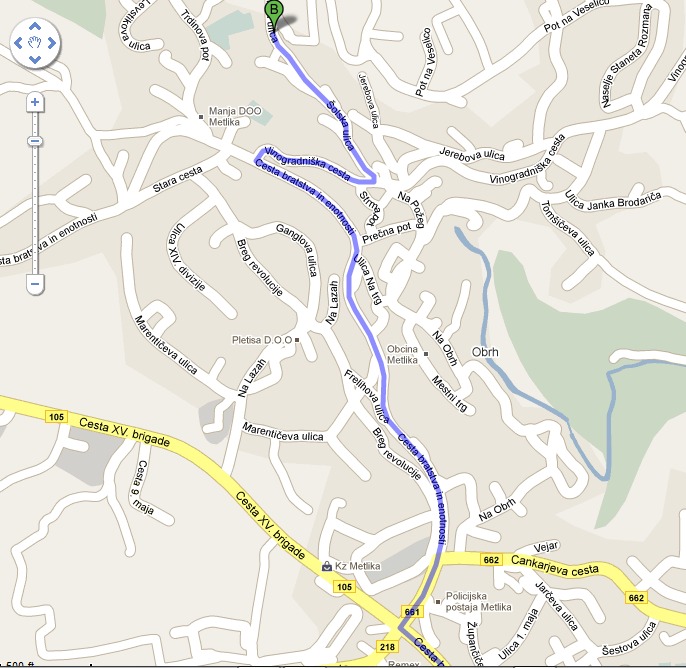Tap the hand icon in pan control
This screenshot has height=668, width=686.
(35, 43)
